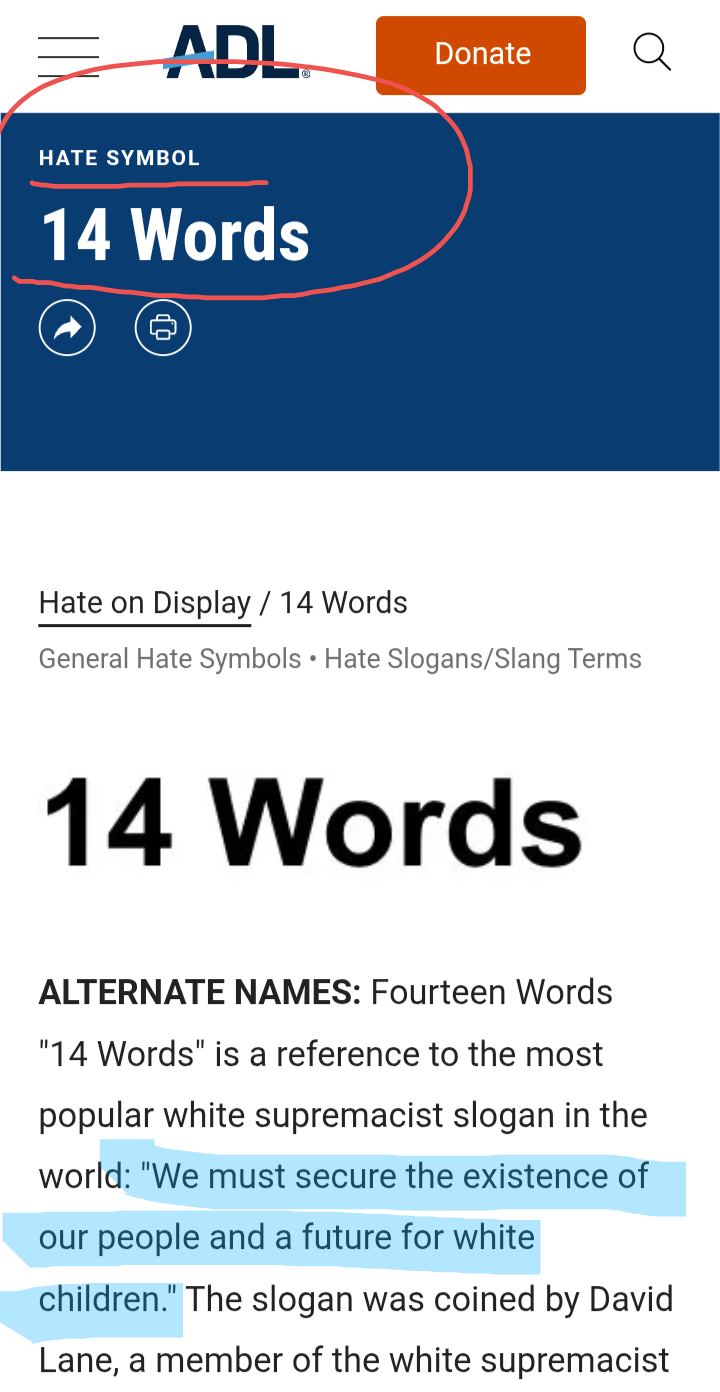
Task: Share this 14 Words page
Action: click(x=67, y=327)
